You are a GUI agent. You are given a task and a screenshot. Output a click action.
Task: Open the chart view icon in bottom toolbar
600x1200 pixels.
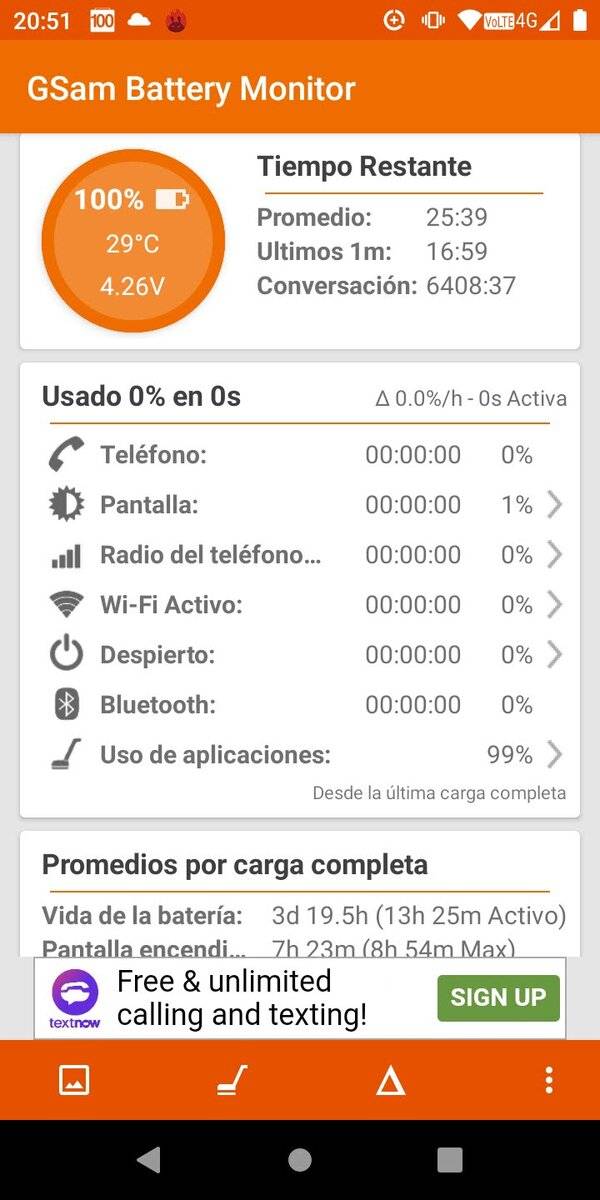75,1080
